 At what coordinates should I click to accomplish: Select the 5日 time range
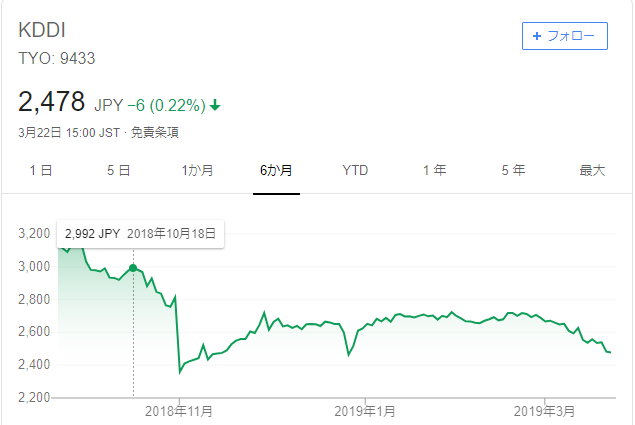[119, 171]
